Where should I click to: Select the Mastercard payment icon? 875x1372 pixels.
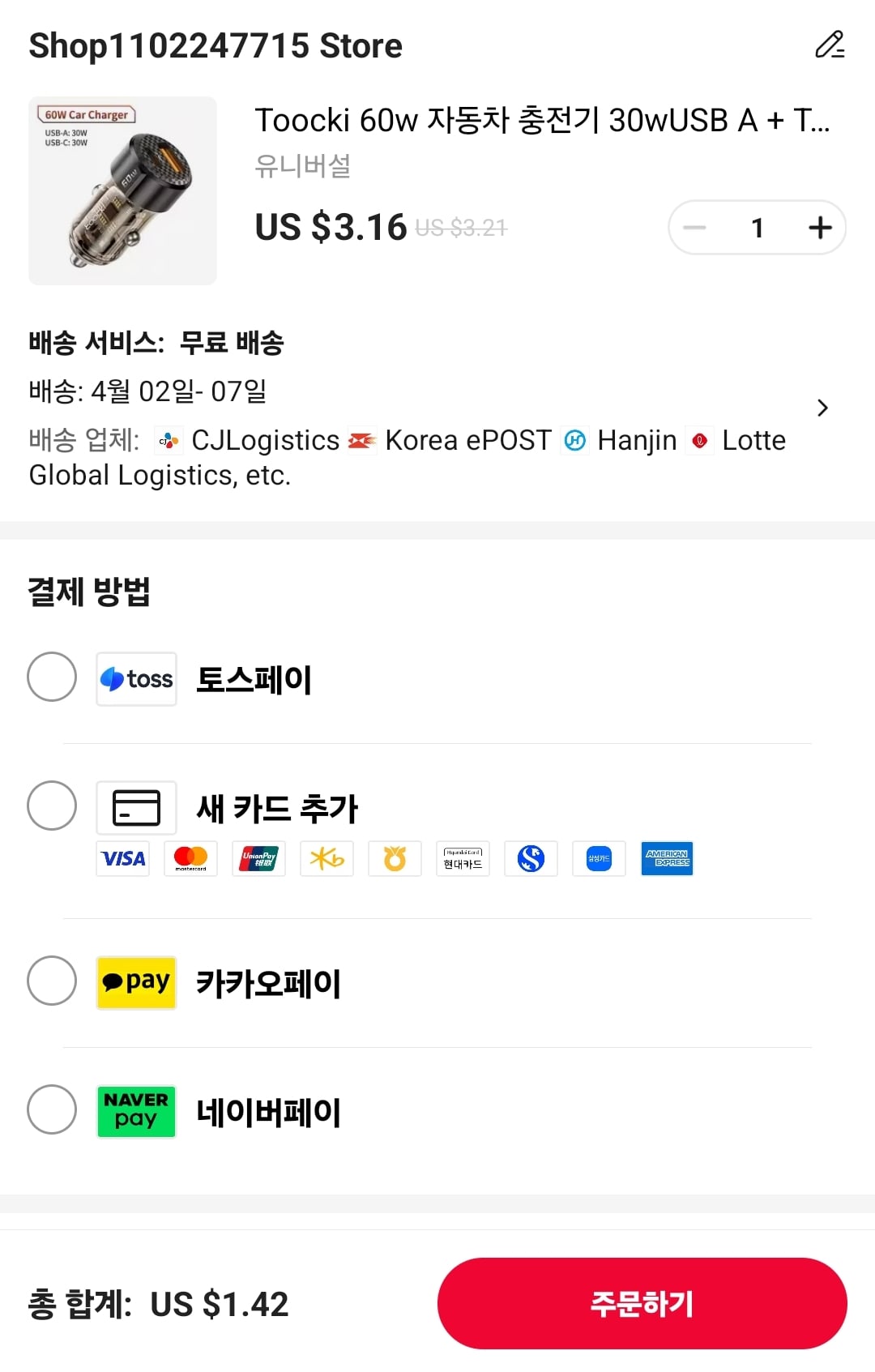point(190,859)
